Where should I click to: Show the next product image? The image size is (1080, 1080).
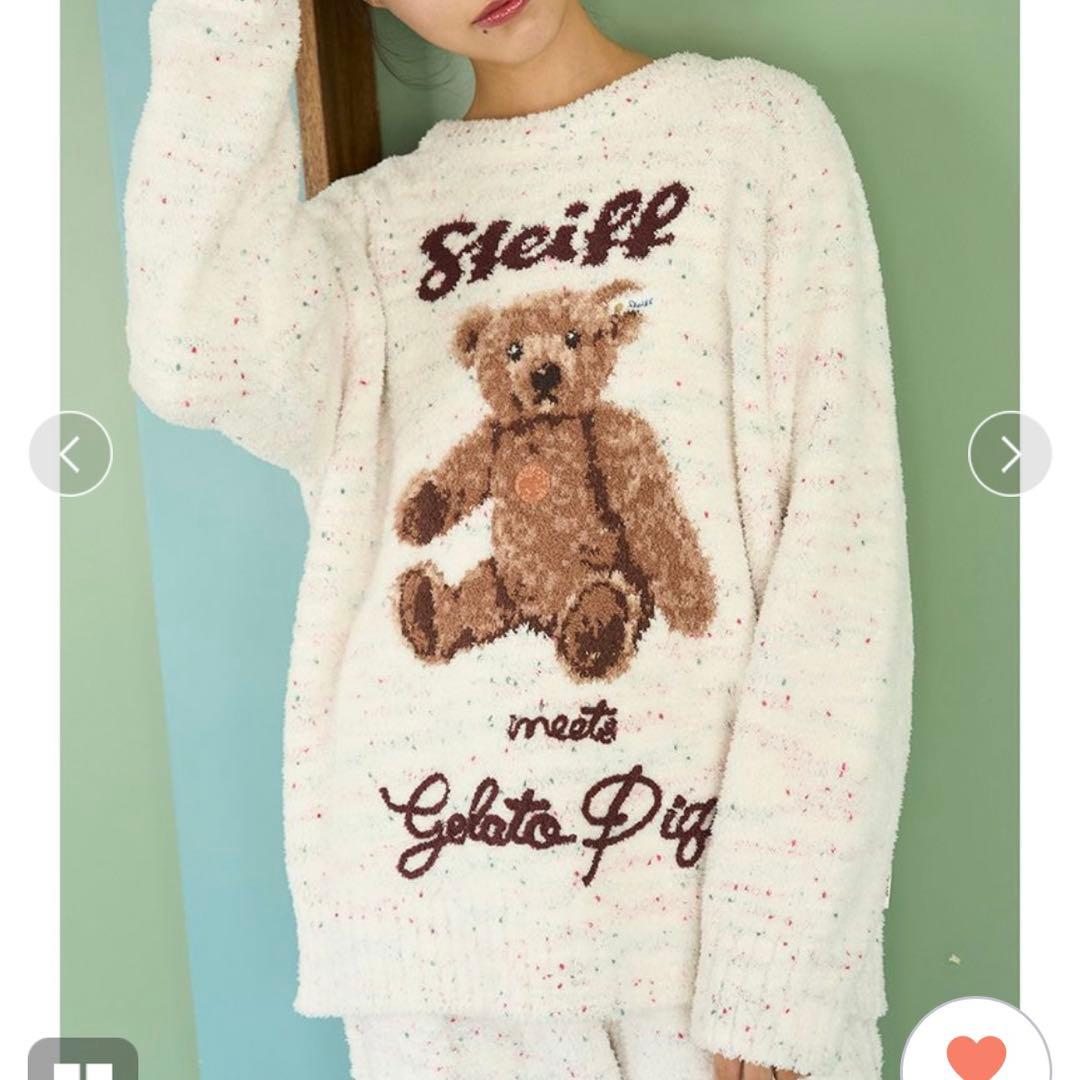1009,454
